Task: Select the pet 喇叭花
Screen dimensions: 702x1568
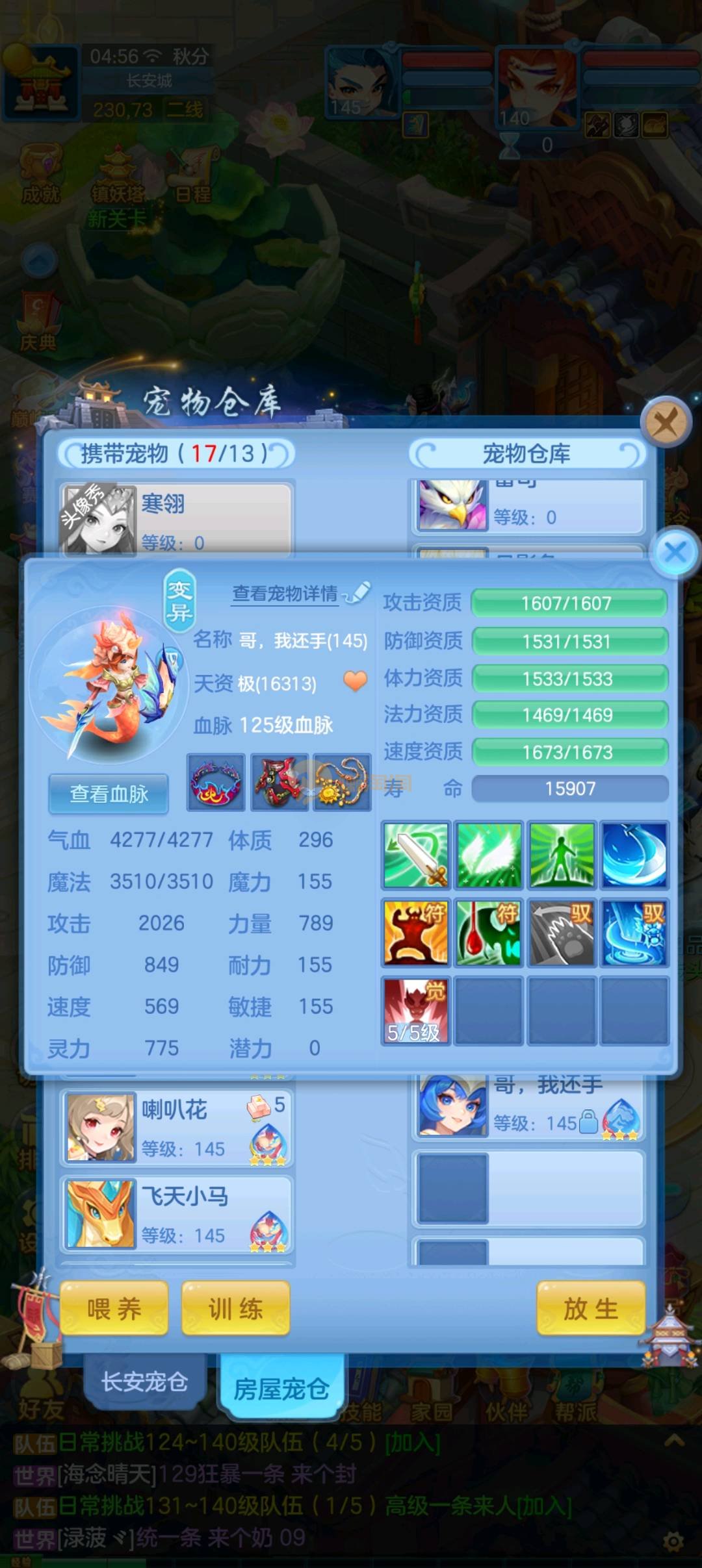Action: click(176, 1127)
